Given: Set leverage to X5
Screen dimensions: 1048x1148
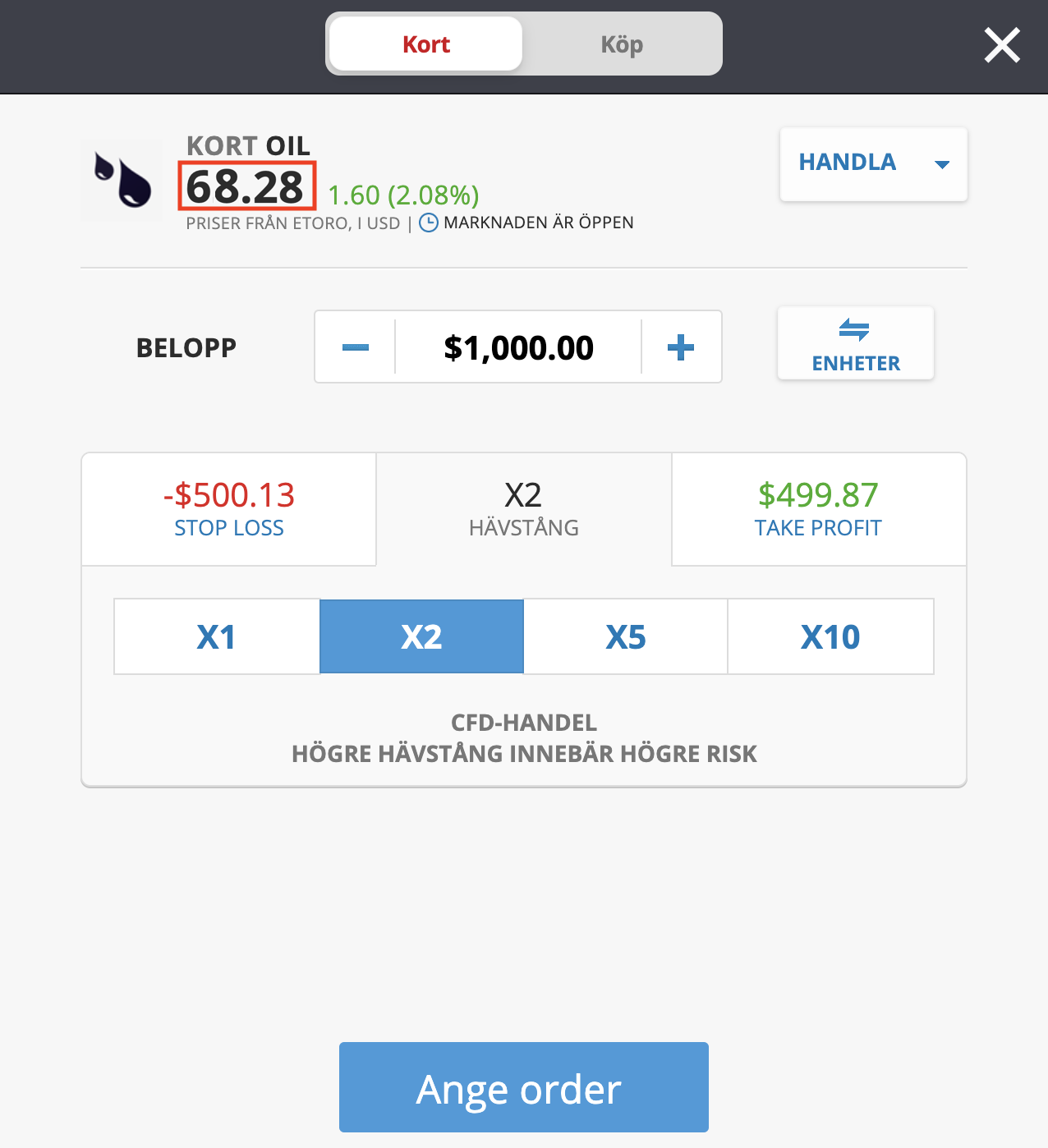Looking at the screenshot, I should 625,637.
